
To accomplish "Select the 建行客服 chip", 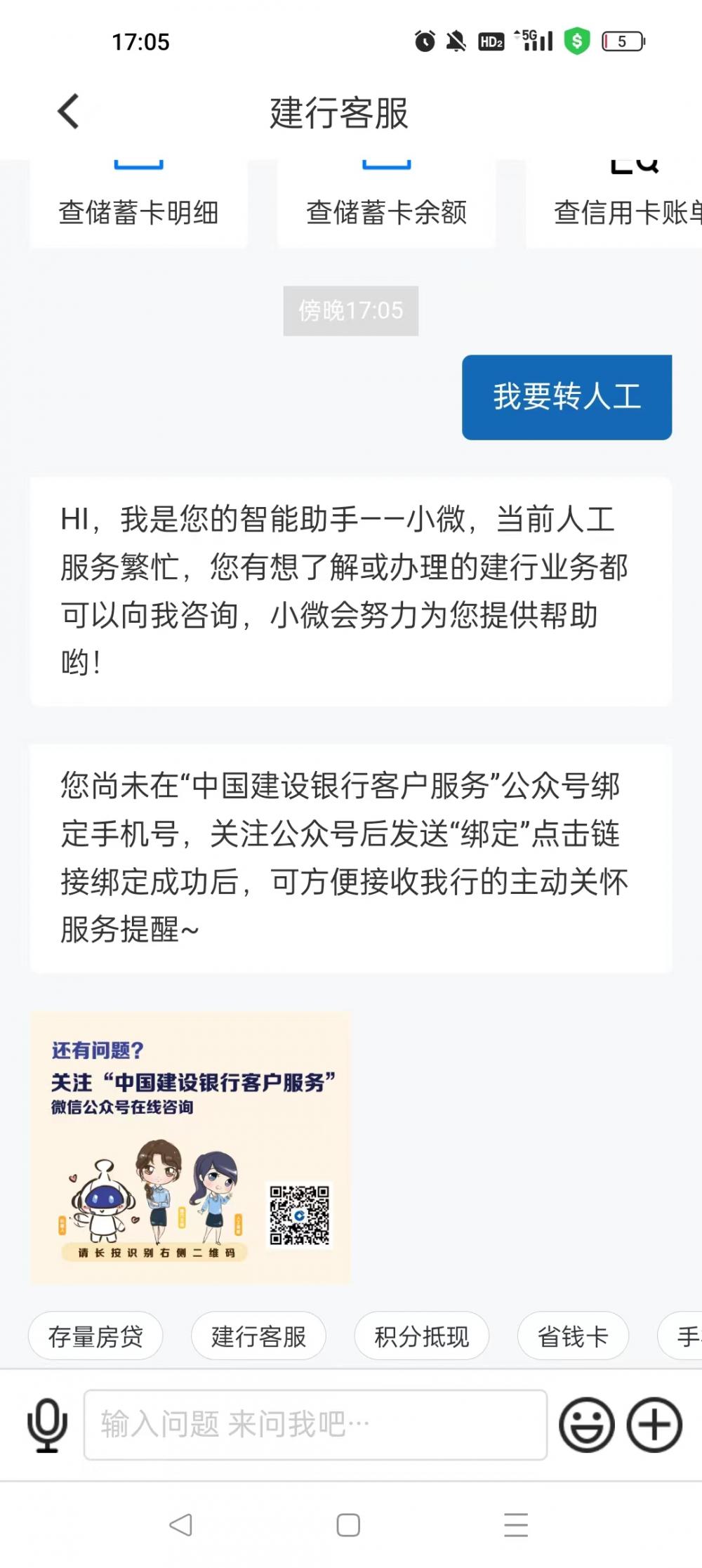I will tap(258, 1336).
